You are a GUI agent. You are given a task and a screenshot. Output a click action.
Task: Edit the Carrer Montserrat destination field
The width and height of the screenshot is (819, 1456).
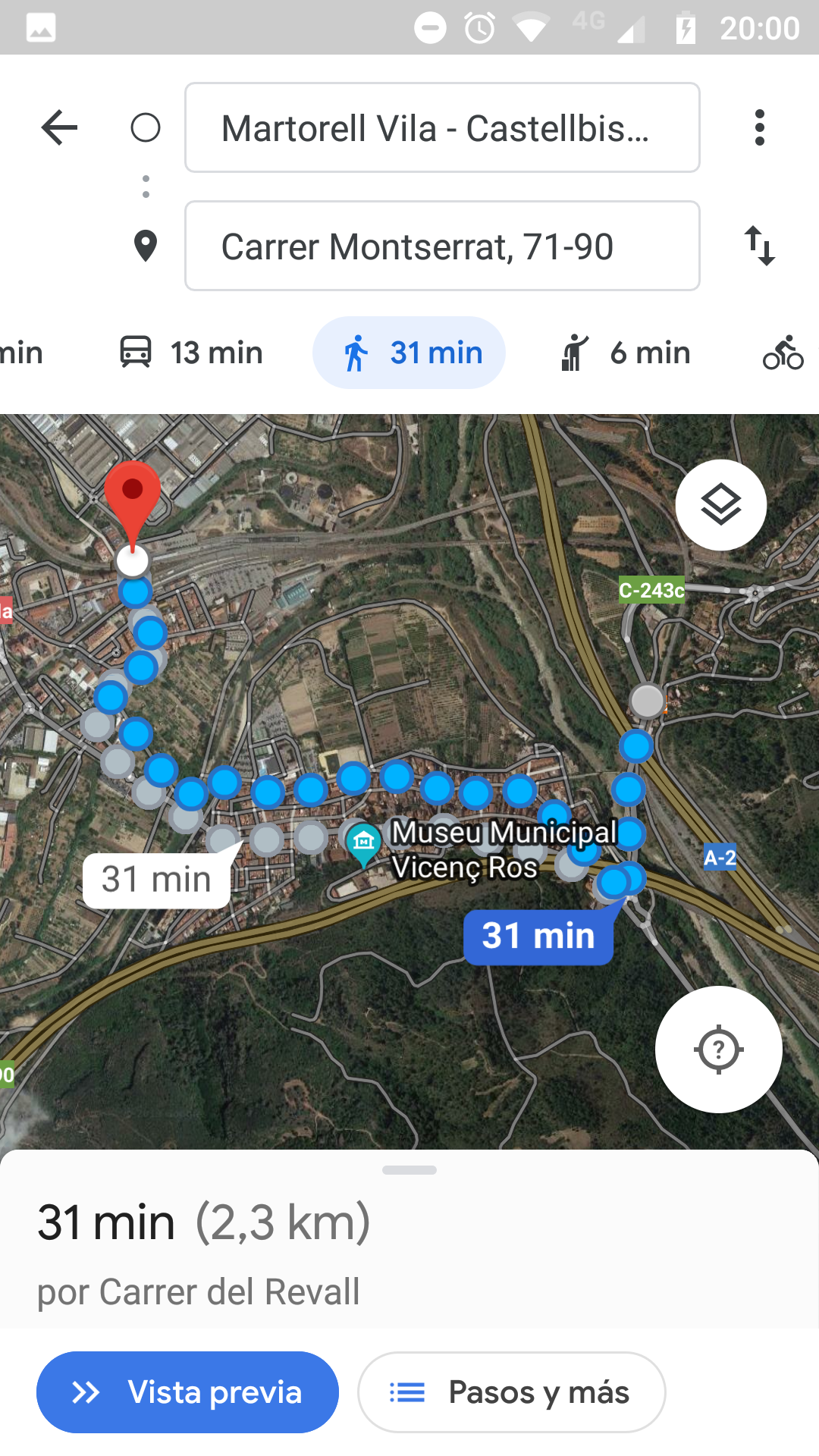click(442, 246)
